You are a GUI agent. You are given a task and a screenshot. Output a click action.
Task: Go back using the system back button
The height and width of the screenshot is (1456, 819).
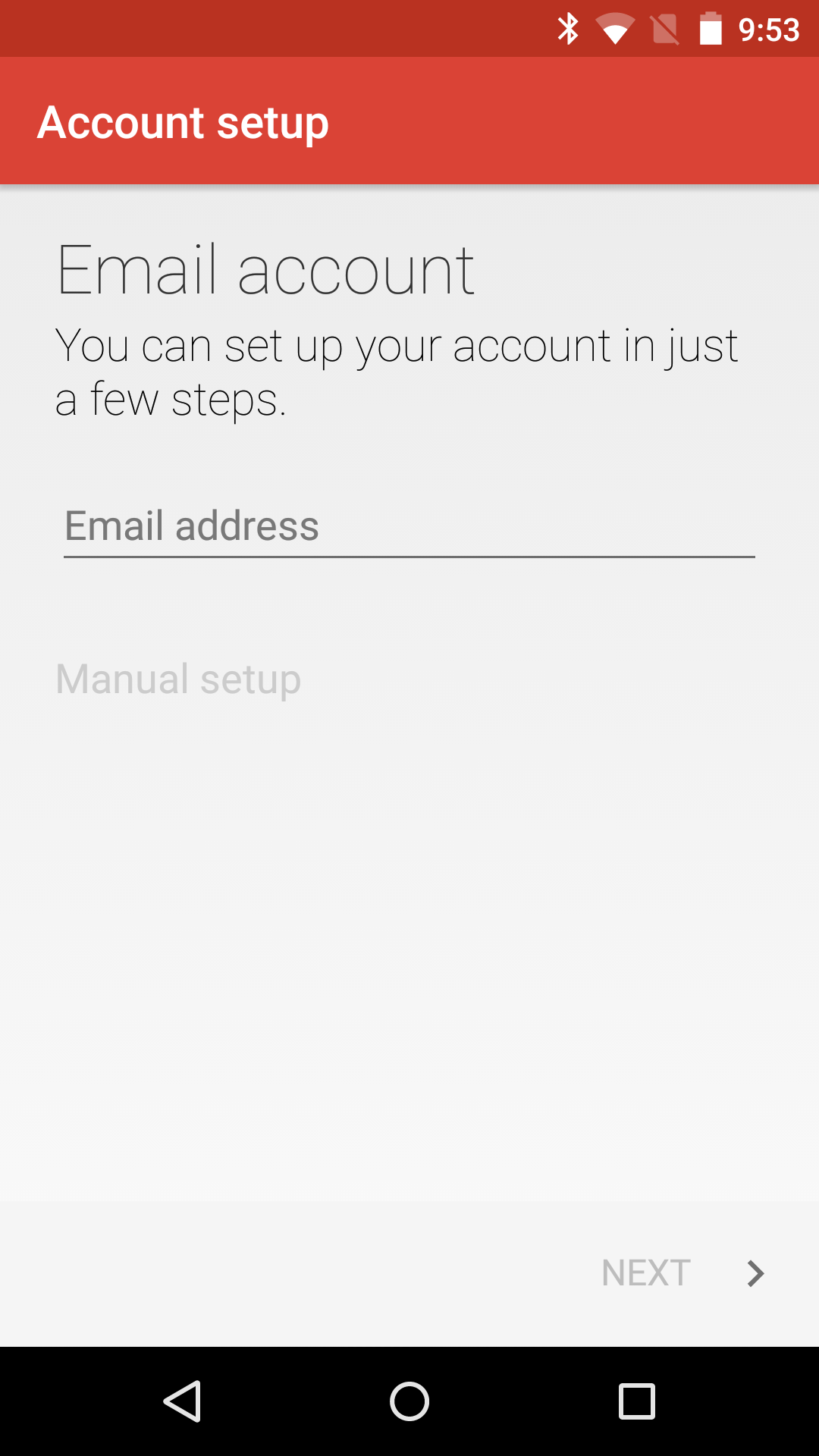pos(182,1401)
